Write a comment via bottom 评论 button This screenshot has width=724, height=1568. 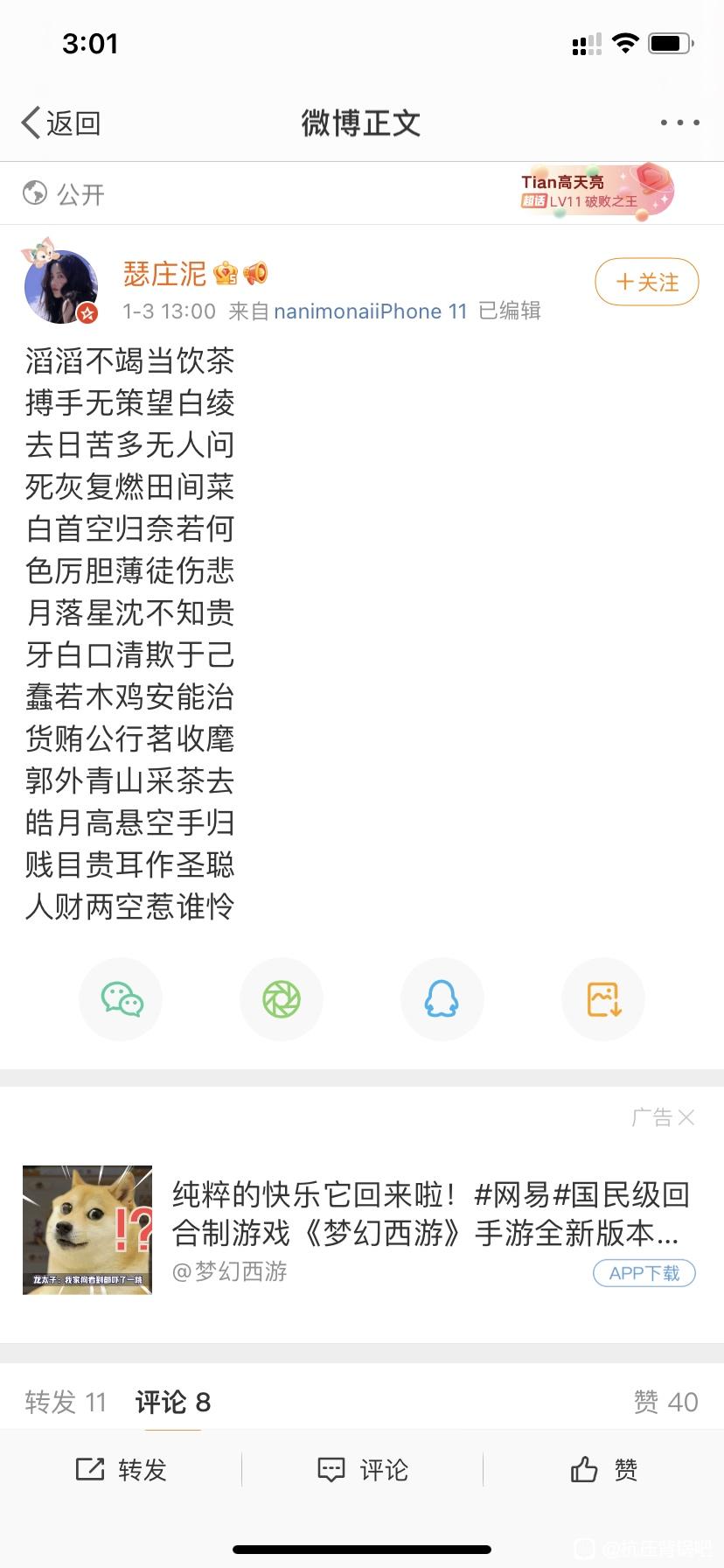362,1470
